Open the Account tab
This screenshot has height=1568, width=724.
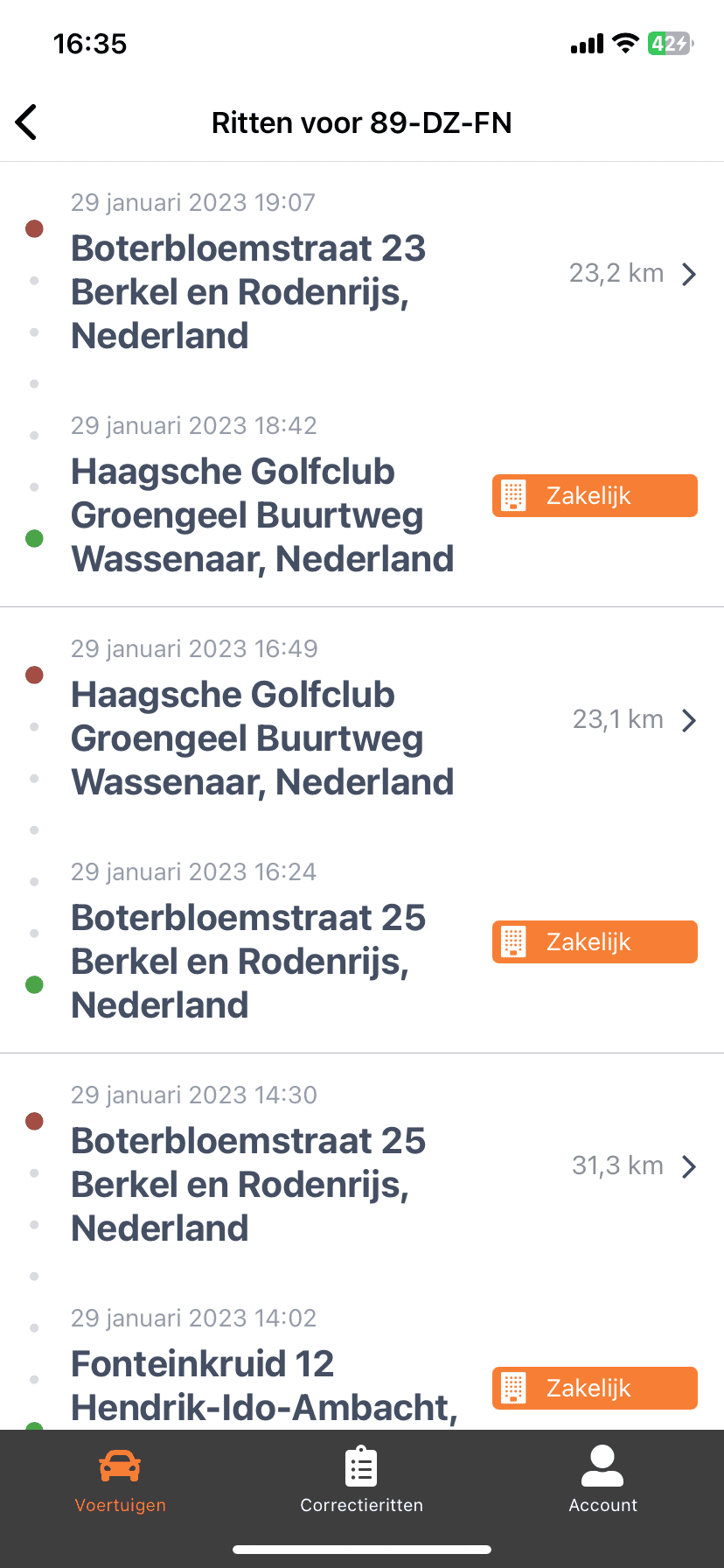[602, 1480]
